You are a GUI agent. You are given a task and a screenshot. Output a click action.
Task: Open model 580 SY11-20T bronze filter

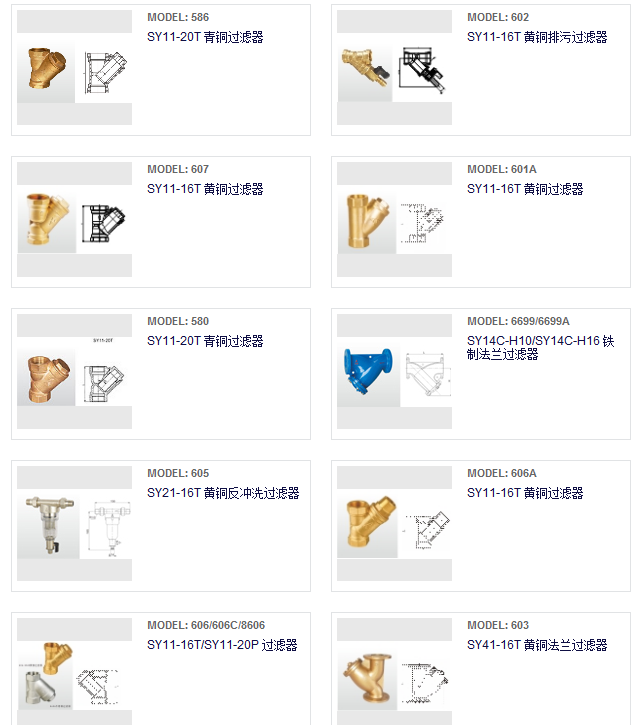pos(205,341)
